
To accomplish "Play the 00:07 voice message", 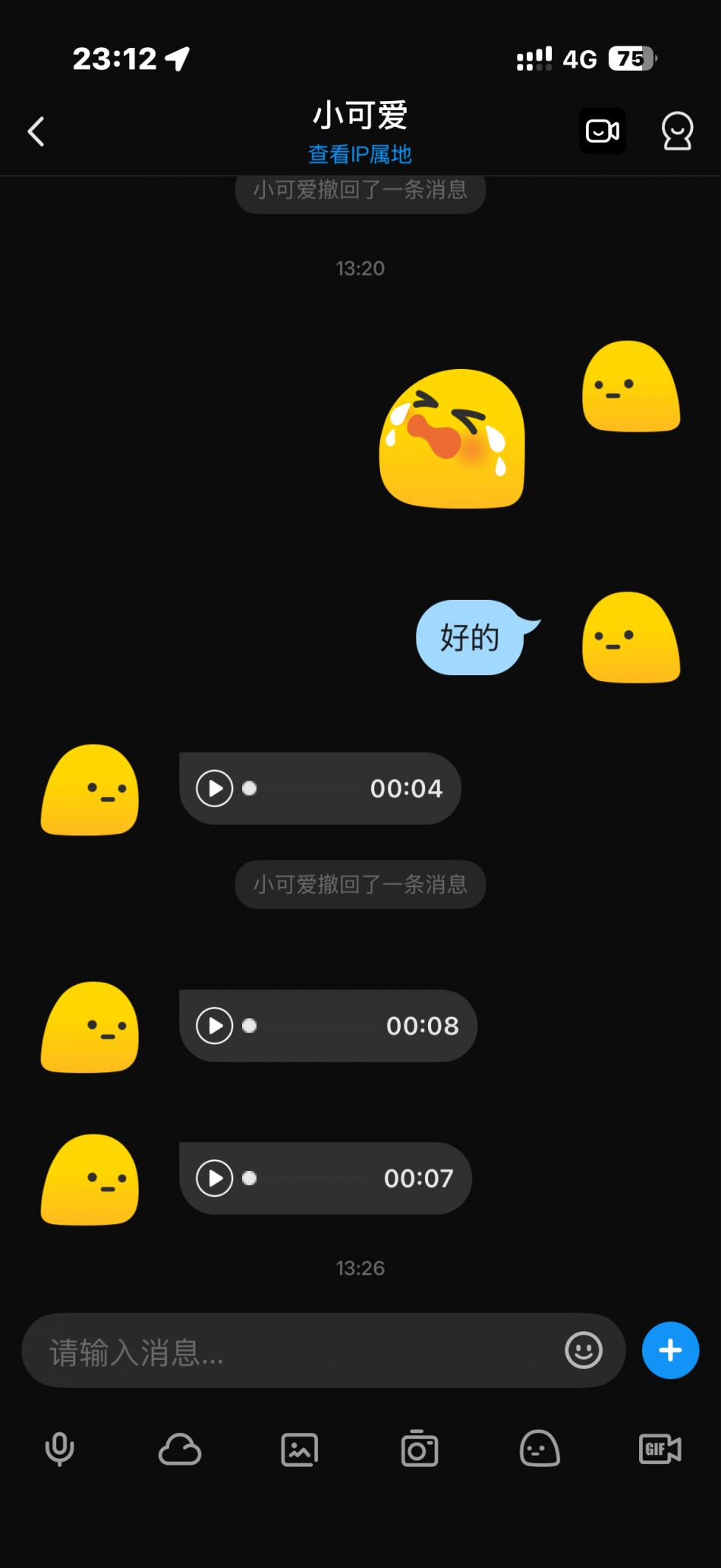I will (215, 1178).
